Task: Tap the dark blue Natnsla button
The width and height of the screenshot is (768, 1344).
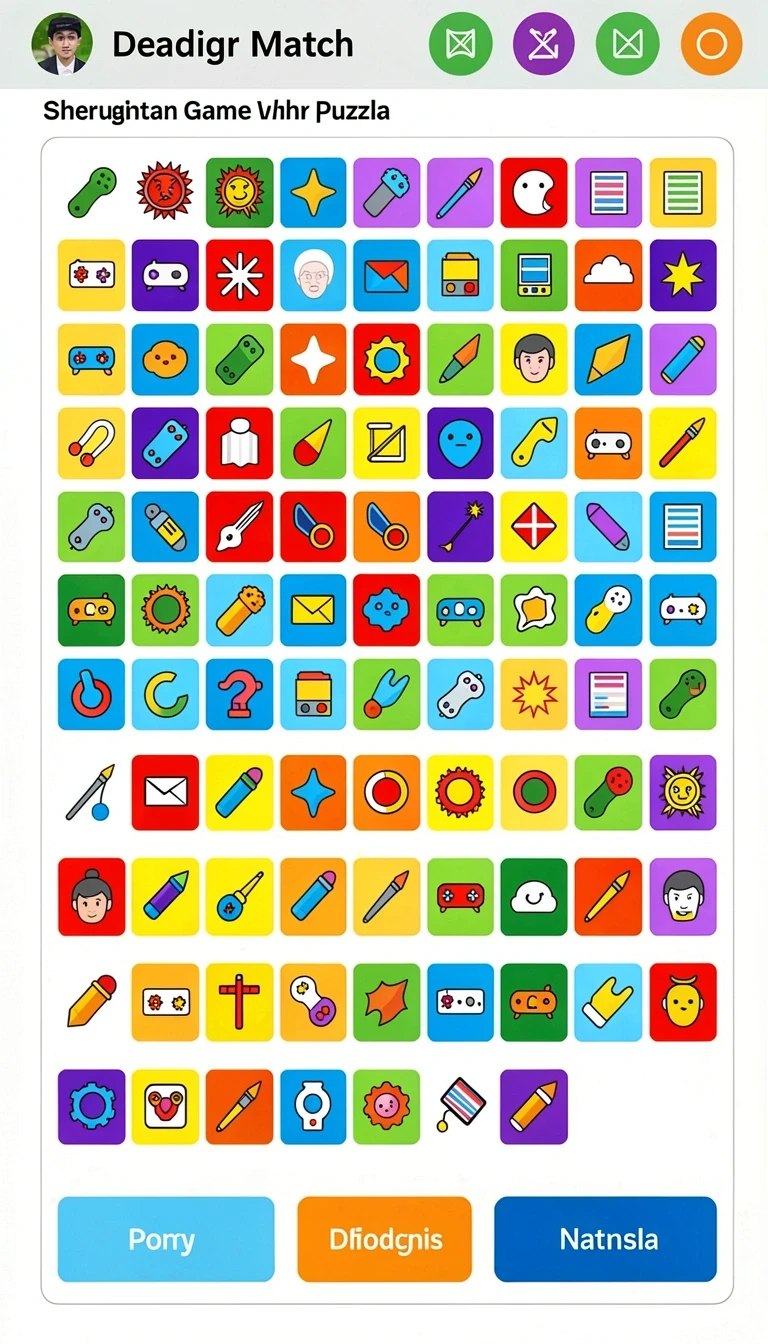Action: coord(606,1239)
